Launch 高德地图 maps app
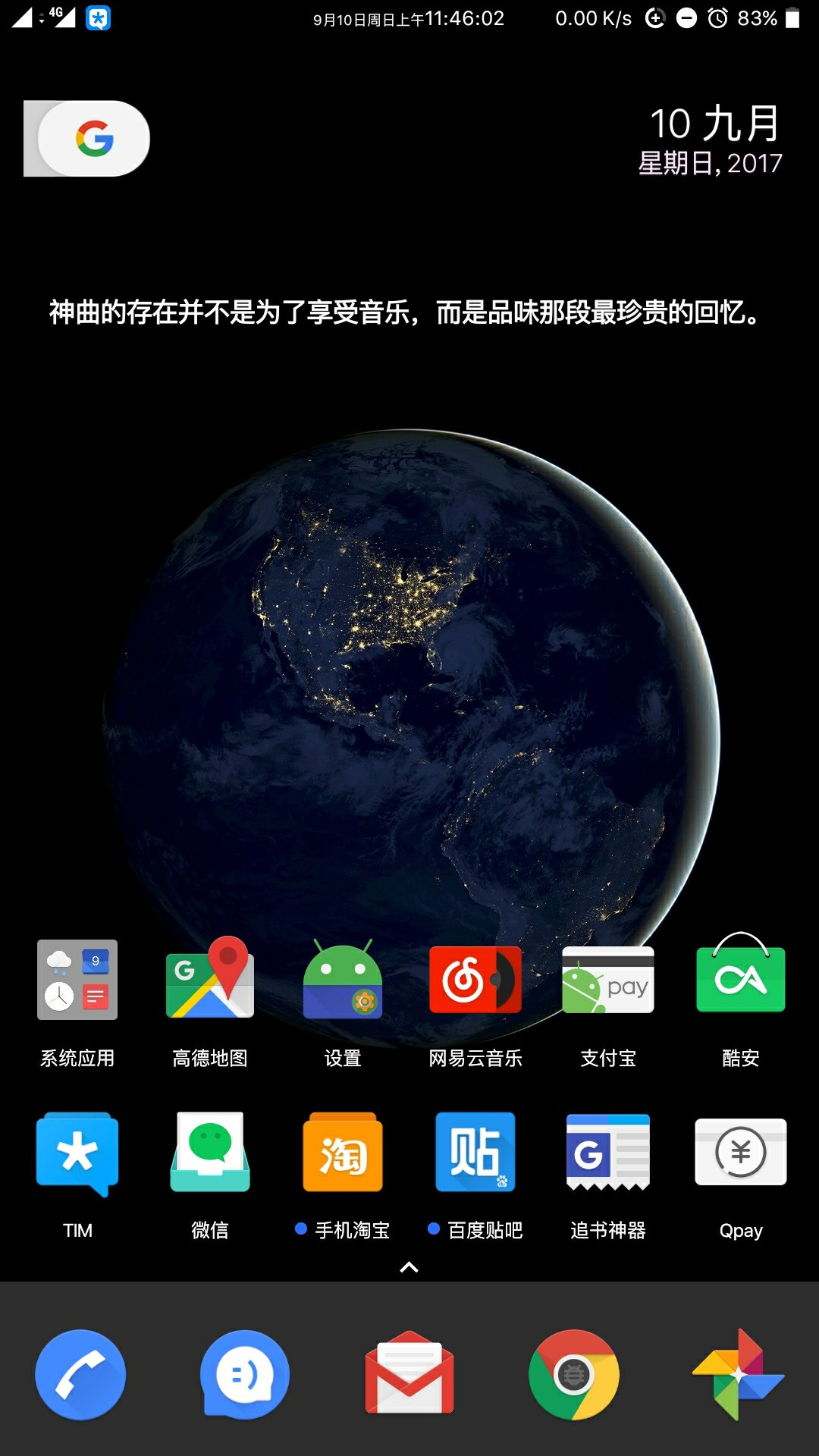The image size is (819, 1456). pyautogui.click(x=210, y=980)
